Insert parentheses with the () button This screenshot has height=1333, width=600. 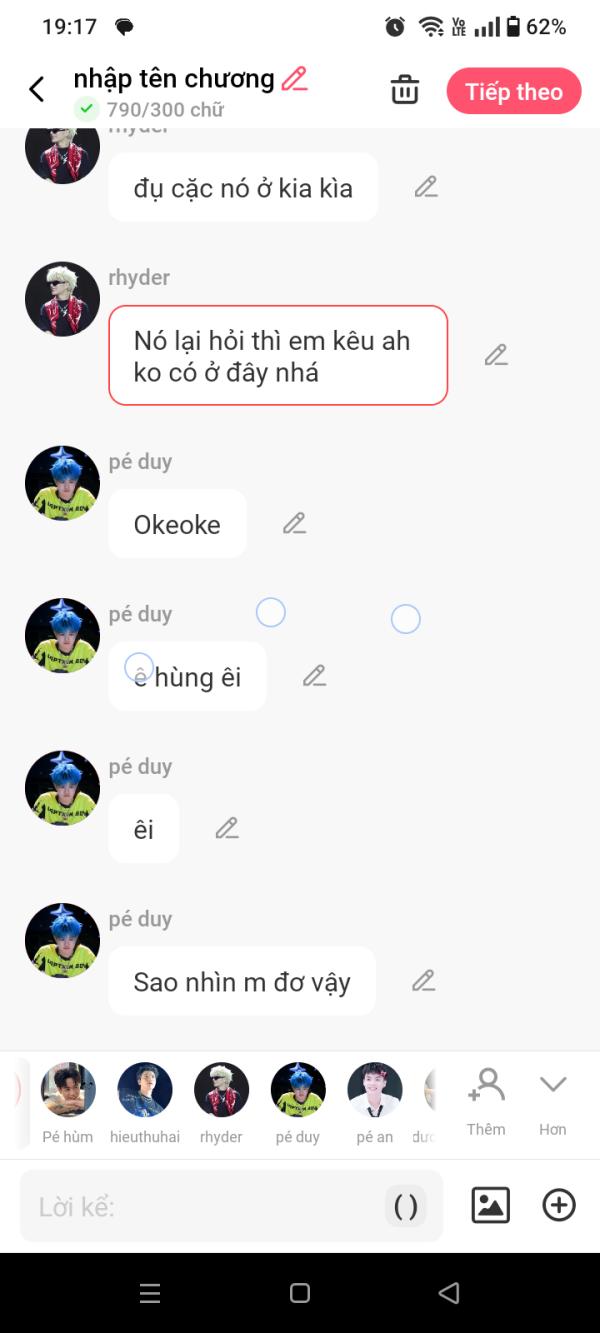coord(406,1206)
